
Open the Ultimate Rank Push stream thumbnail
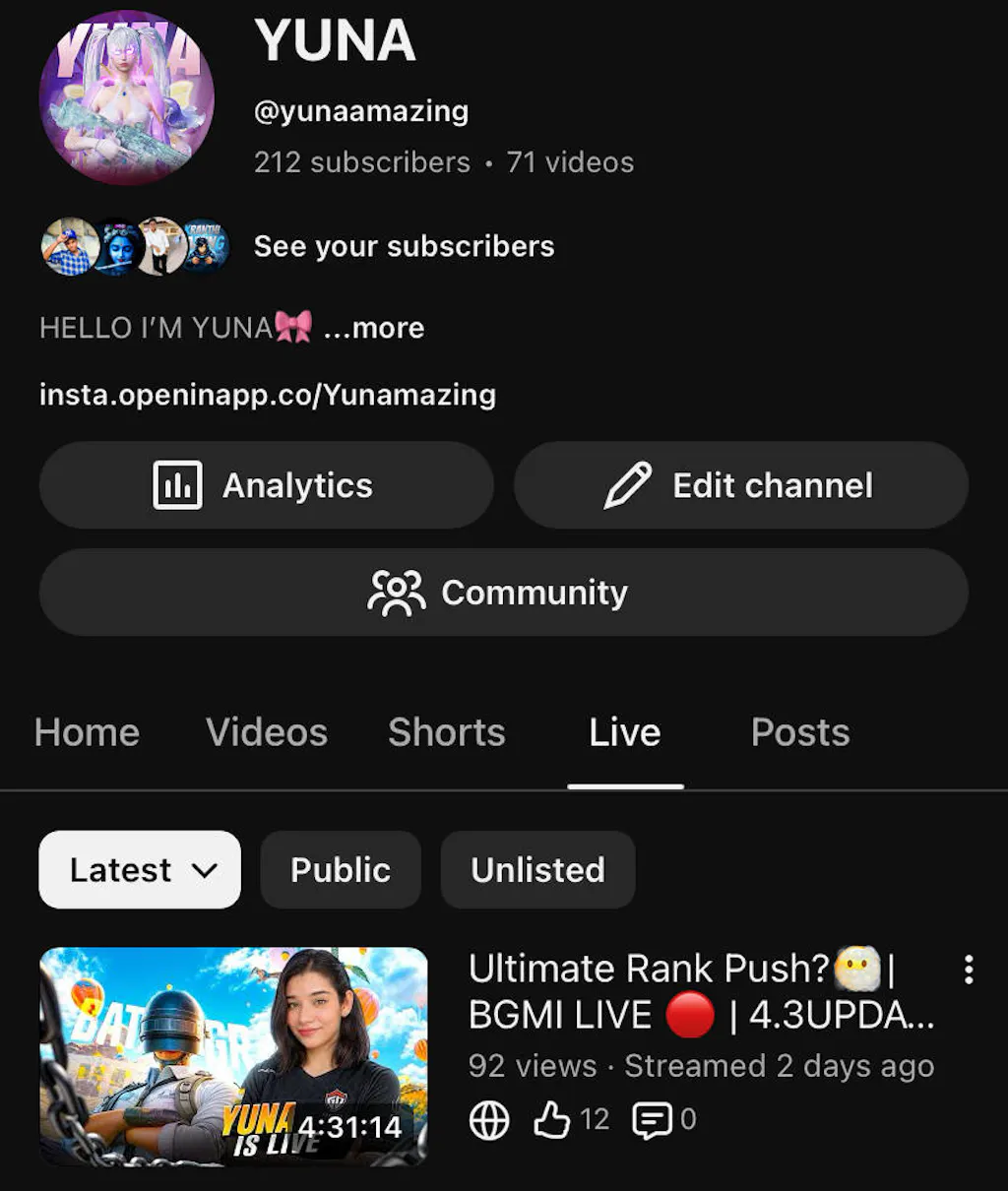(x=233, y=1056)
